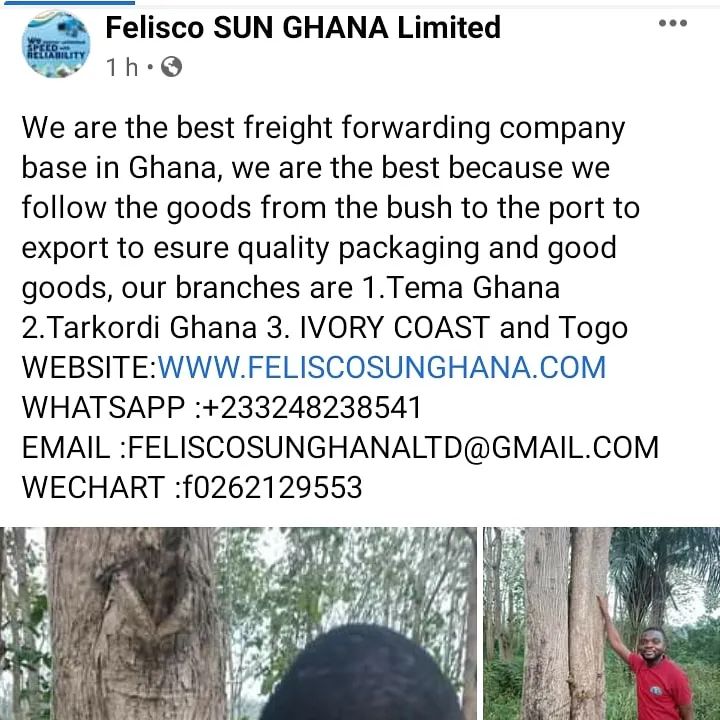The image size is (720, 720).
Task: View the photo of man in red shirt
Action: point(601,624)
